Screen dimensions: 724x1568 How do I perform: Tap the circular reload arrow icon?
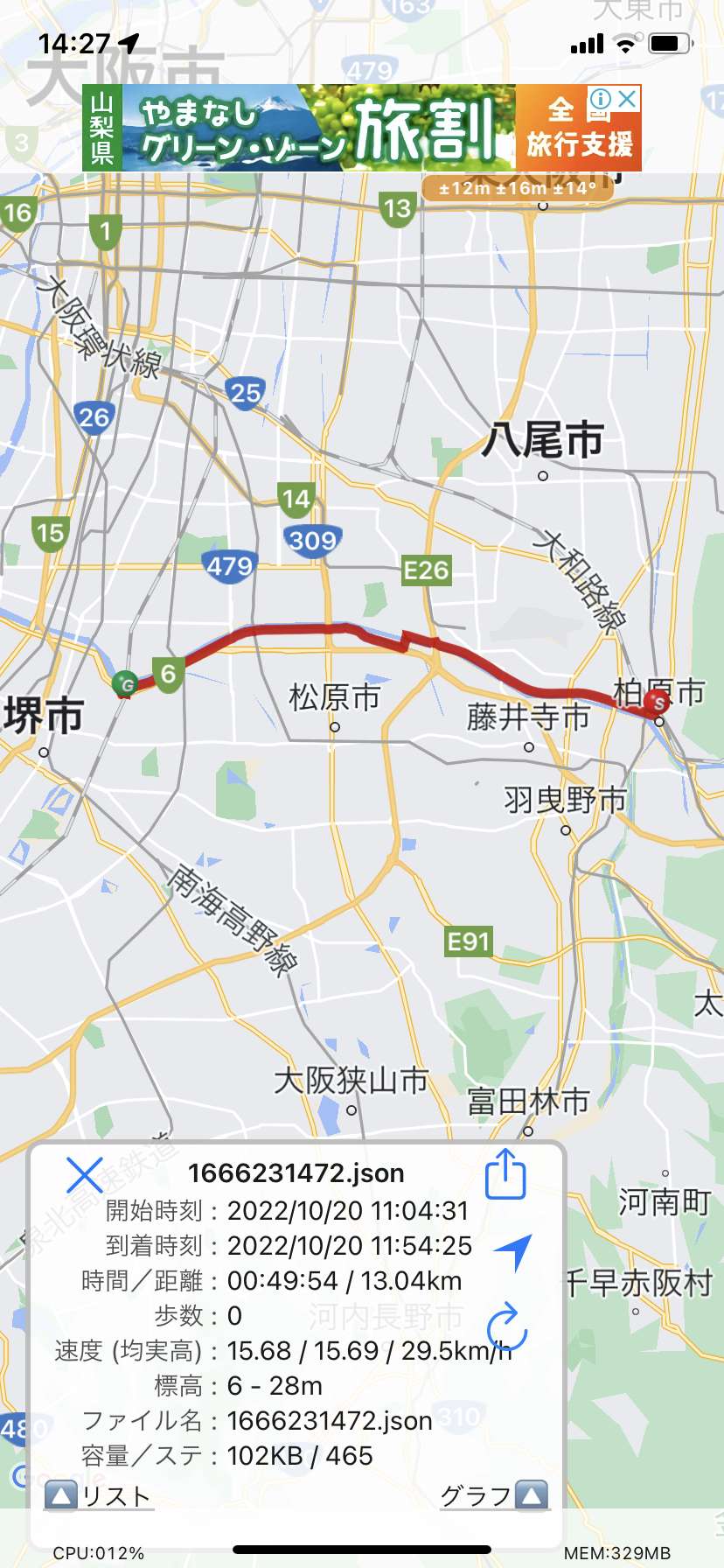point(507,1327)
